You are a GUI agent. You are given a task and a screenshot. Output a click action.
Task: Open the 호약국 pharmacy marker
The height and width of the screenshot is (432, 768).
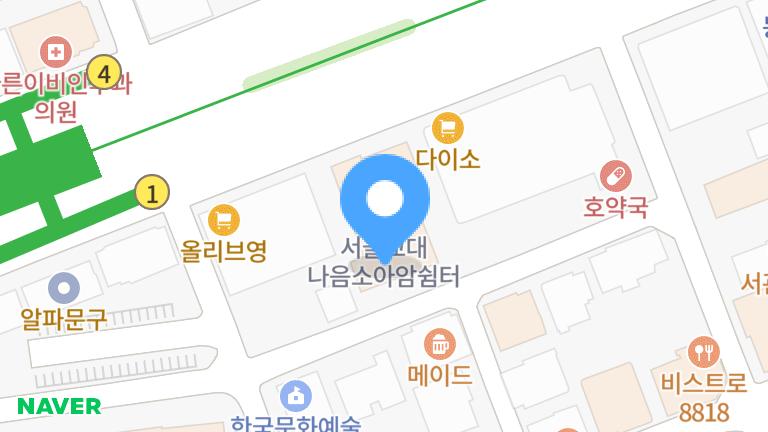(x=616, y=177)
